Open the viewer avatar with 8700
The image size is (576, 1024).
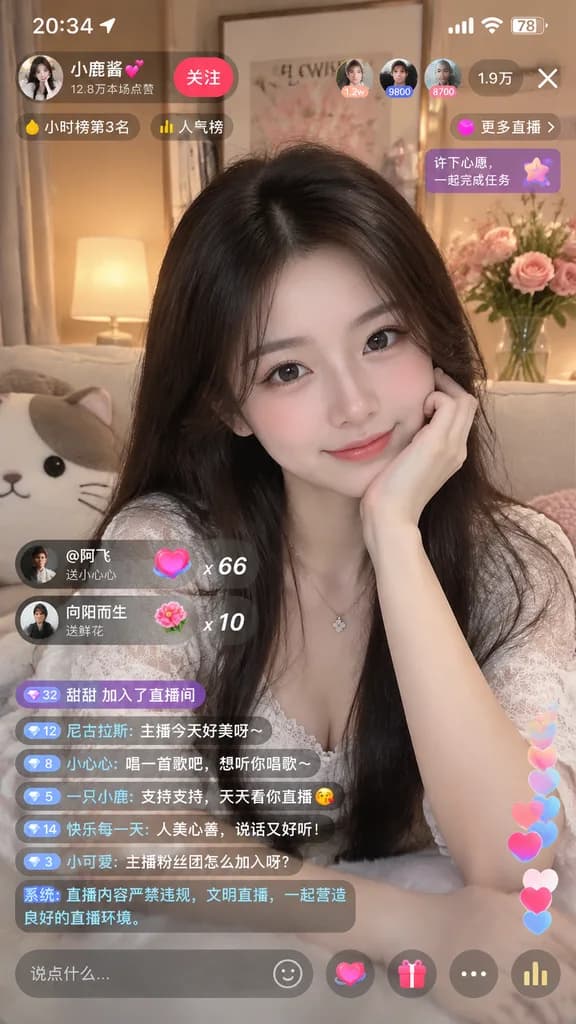(x=443, y=78)
